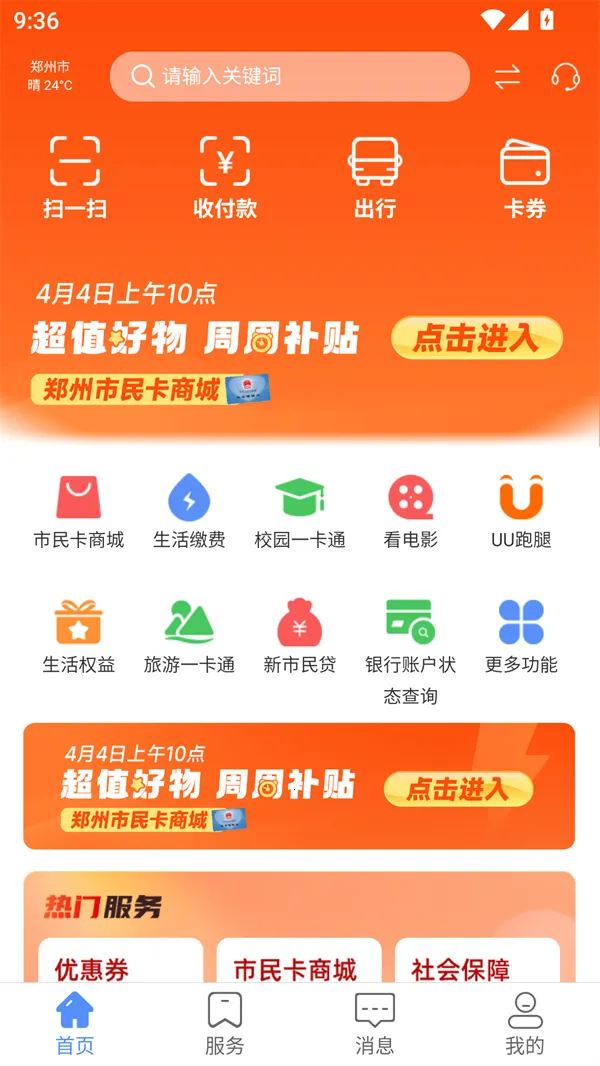600x1066 pixels.
Task: Switch to the 我的 tab
Action: point(525,1024)
